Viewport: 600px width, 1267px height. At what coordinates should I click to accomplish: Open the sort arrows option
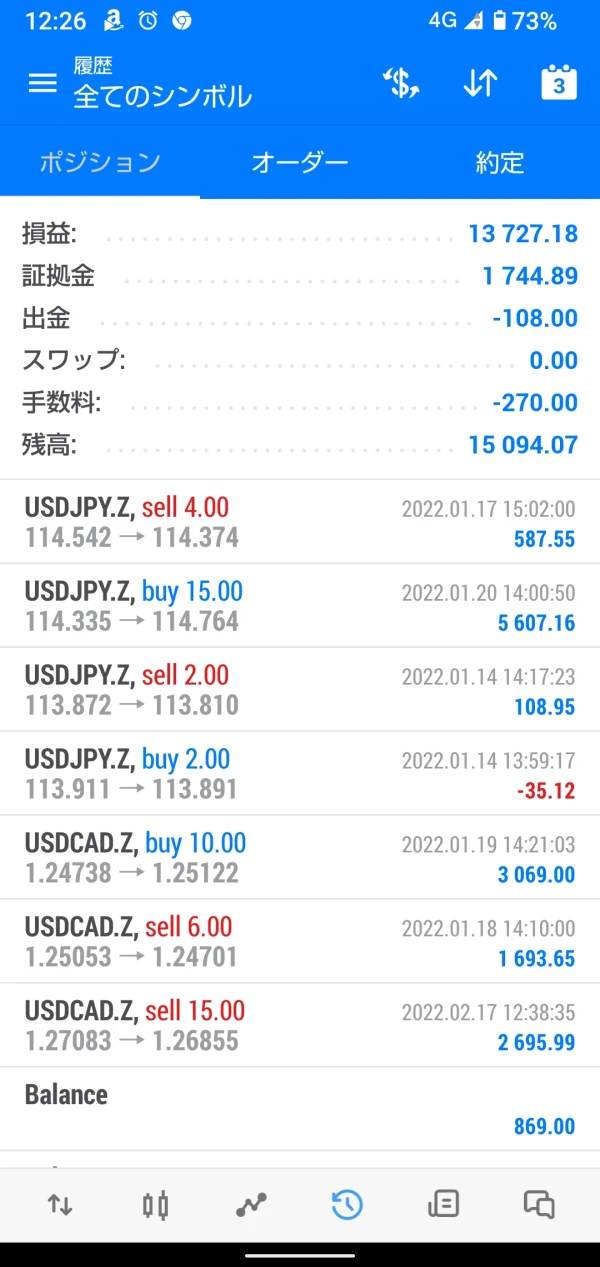(480, 84)
